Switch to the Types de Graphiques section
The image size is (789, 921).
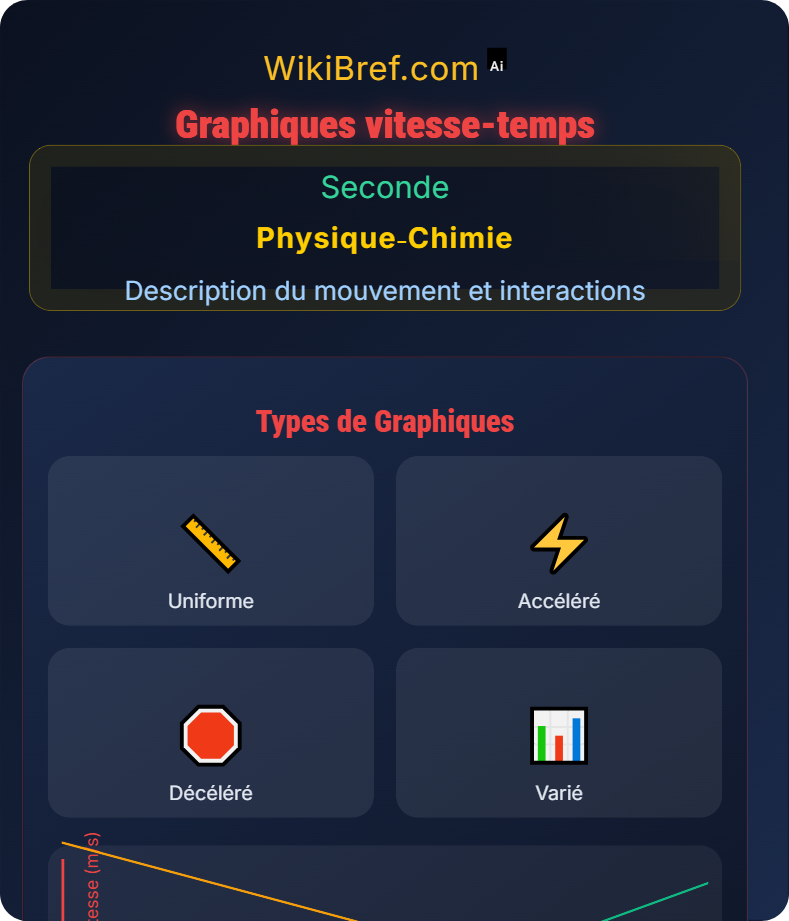click(x=386, y=421)
